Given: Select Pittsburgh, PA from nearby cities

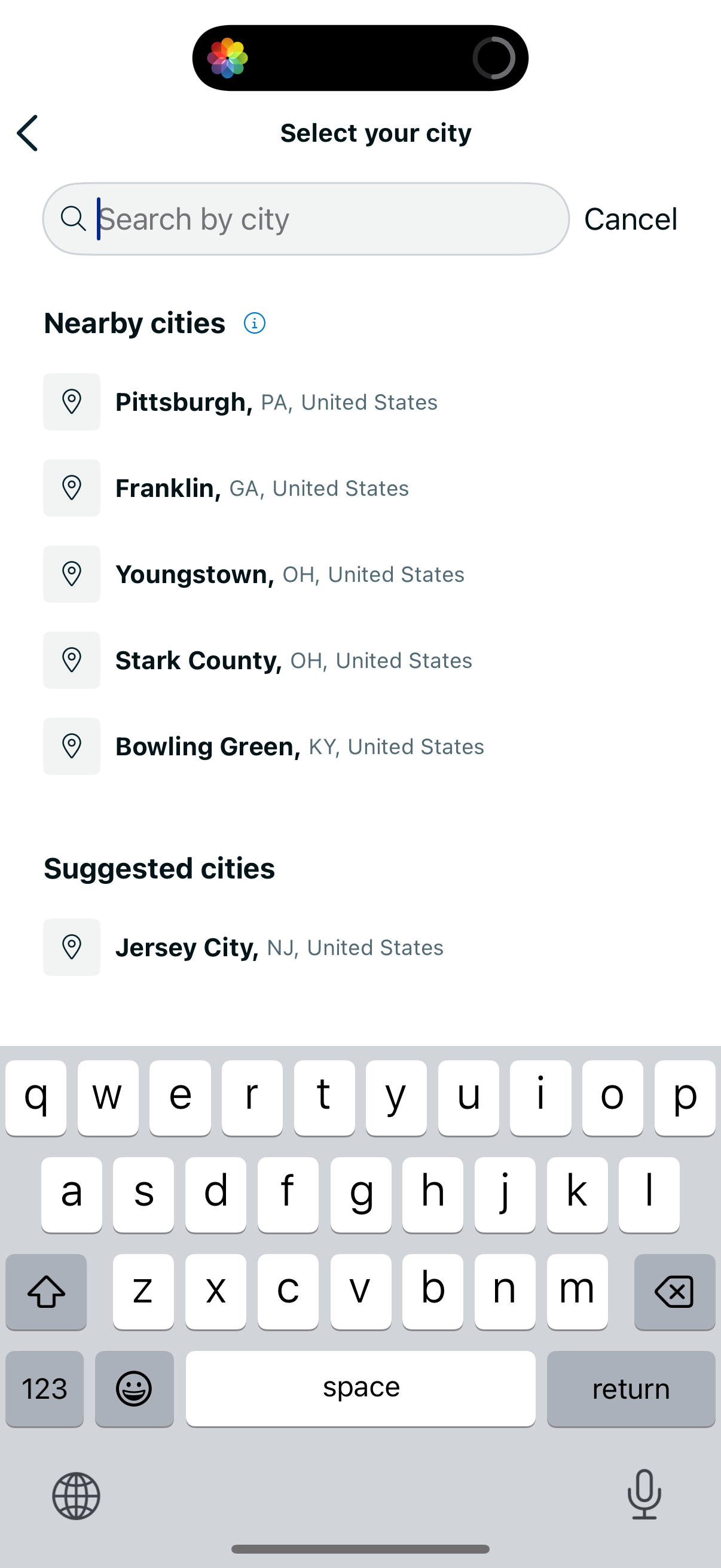Looking at the screenshot, I should pyautogui.click(x=277, y=402).
